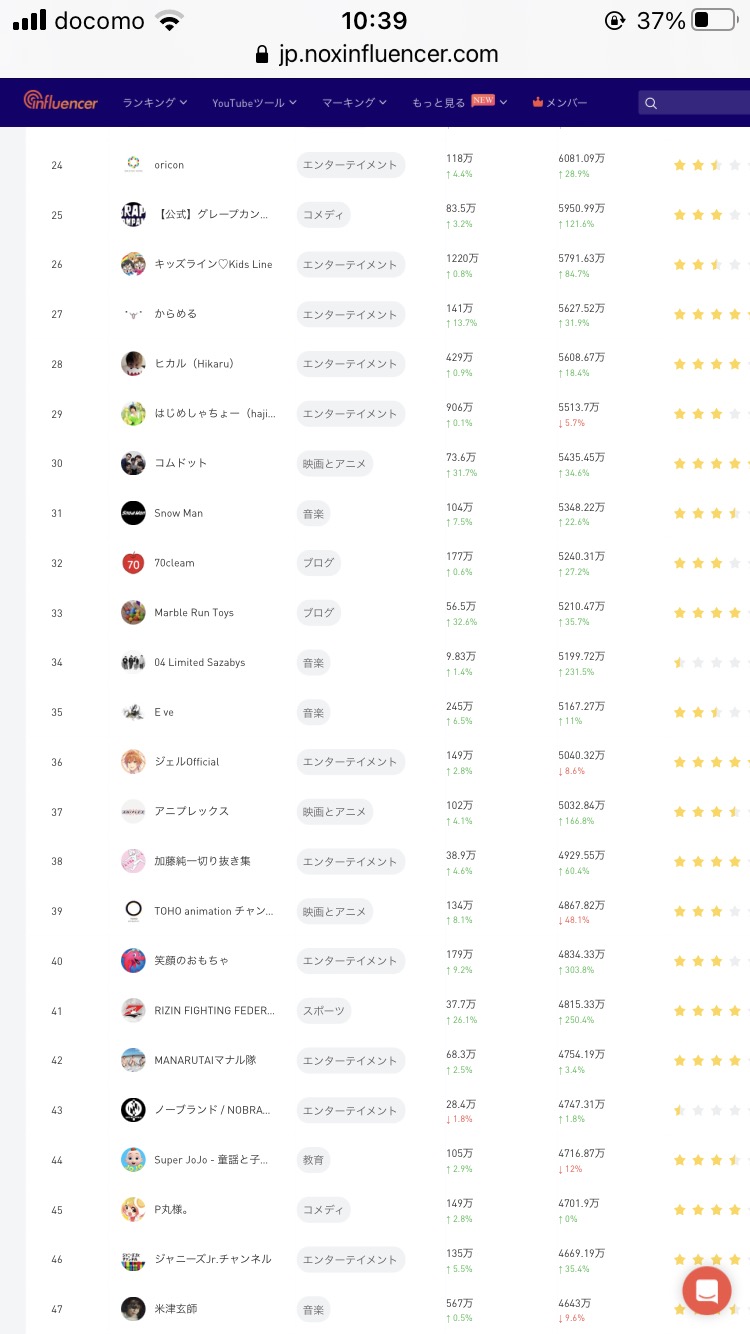
Task: View the Snow Man channel details
Action: (x=178, y=513)
